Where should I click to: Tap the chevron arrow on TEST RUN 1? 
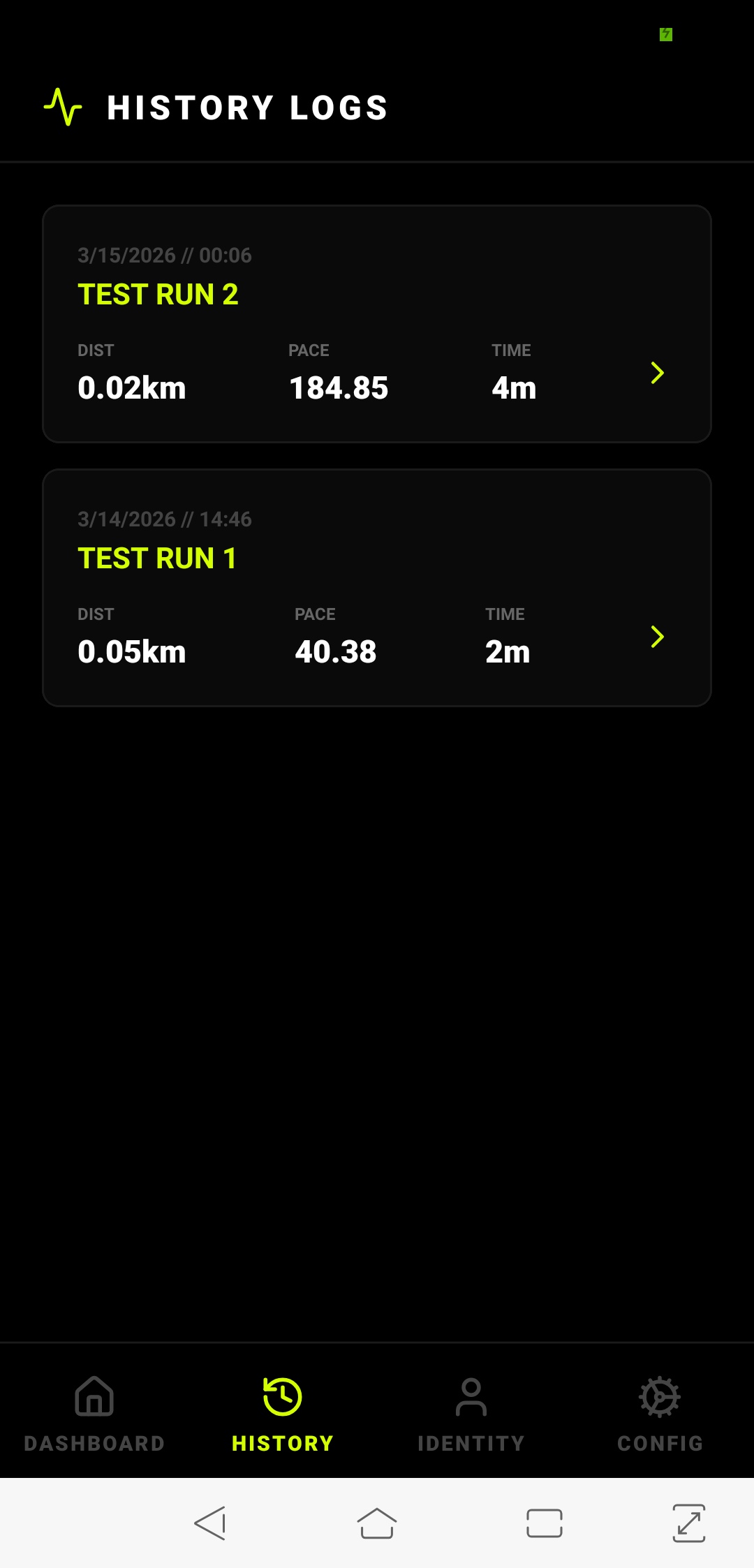point(657,637)
